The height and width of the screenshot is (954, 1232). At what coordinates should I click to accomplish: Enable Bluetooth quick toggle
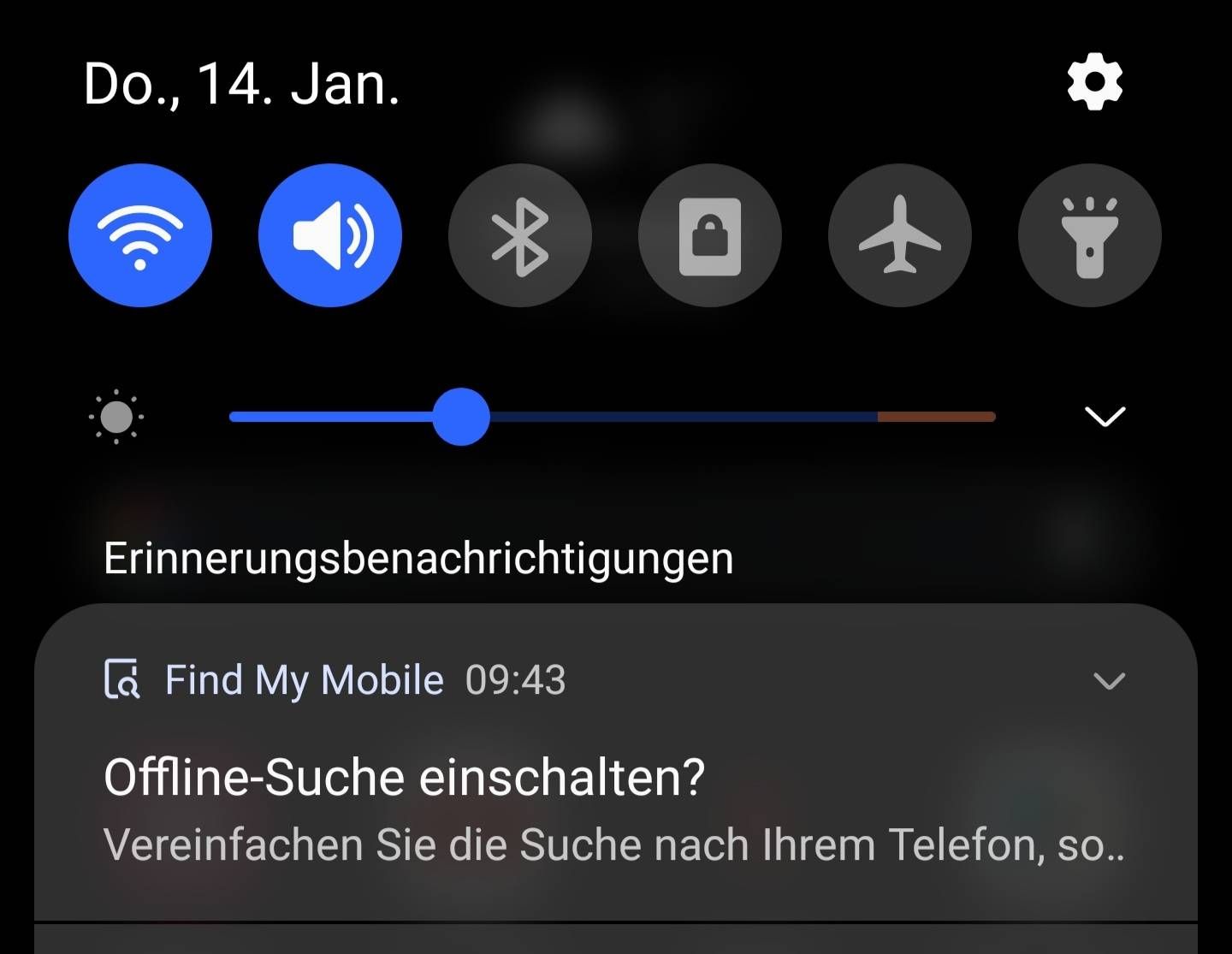coord(520,235)
